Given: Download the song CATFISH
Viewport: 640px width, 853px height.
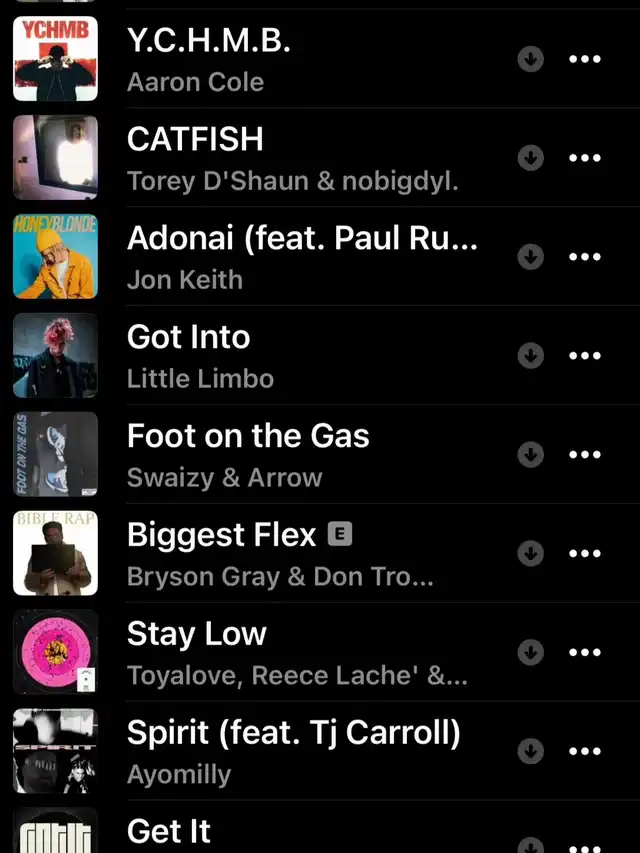Looking at the screenshot, I should point(530,158).
